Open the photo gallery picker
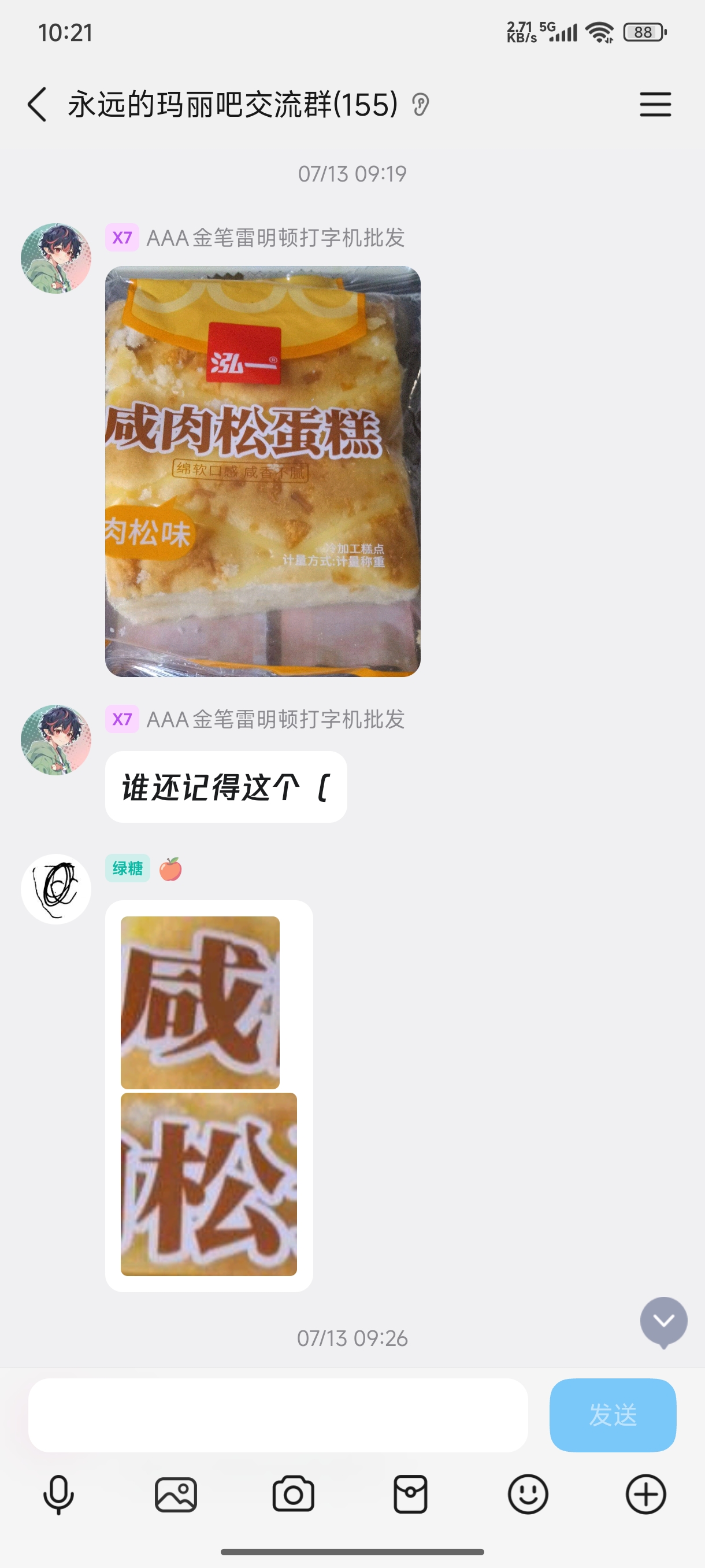Viewport: 705px width, 1568px height. pos(176,1495)
